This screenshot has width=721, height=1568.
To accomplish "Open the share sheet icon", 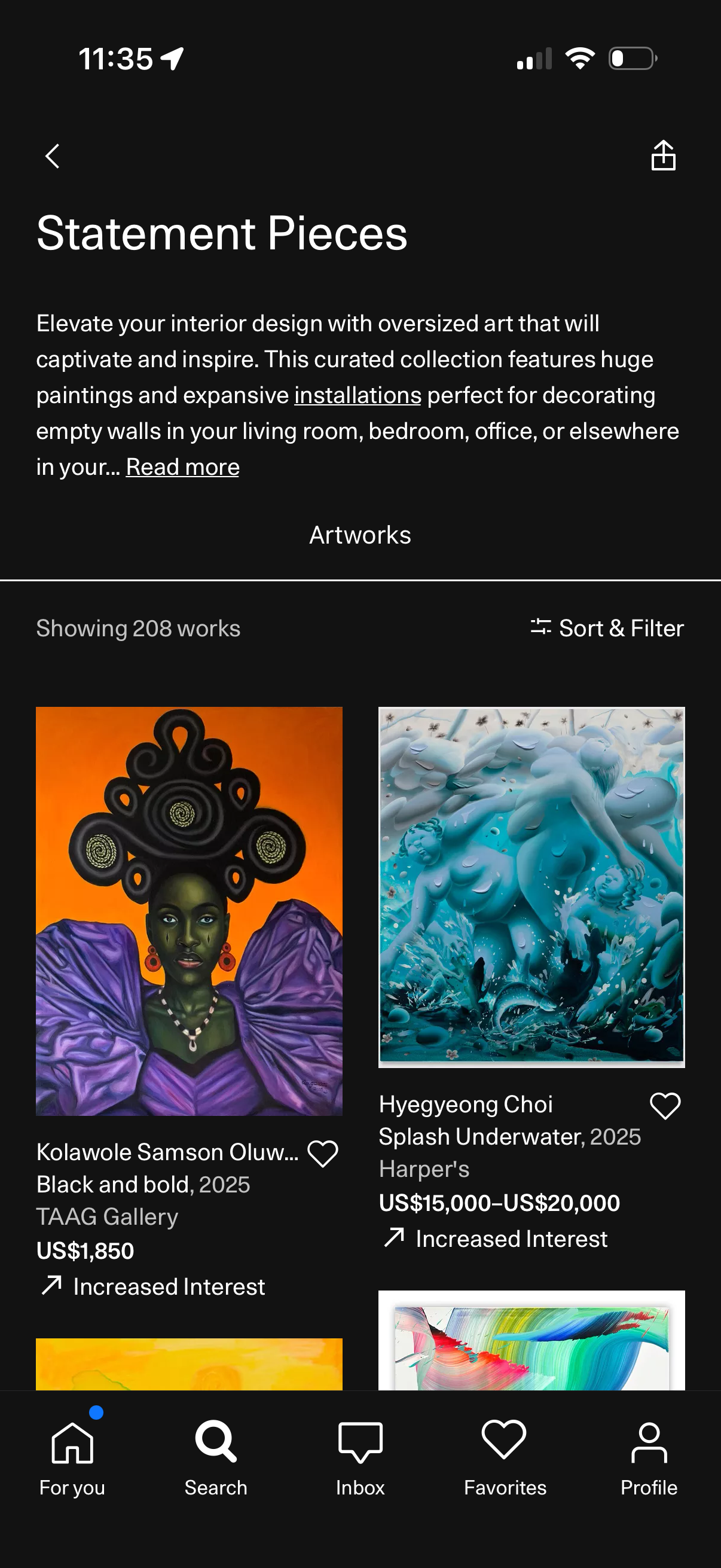I will [663, 156].
